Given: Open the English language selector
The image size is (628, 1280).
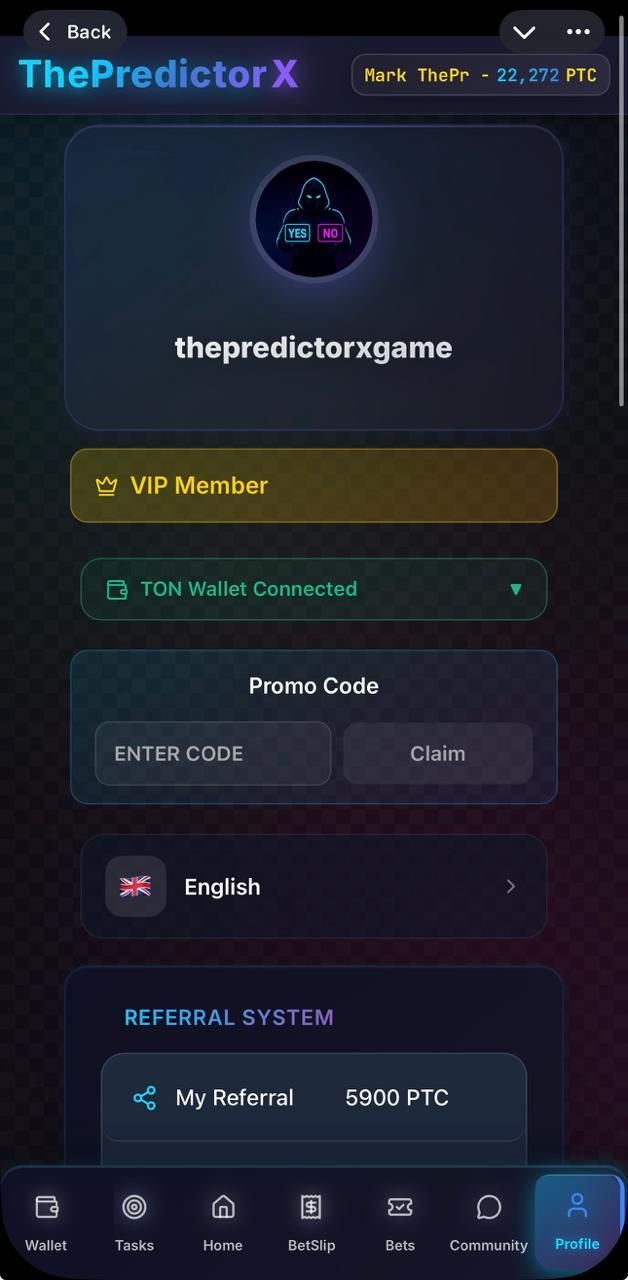Looking at the screenshot, I should 314,887.
